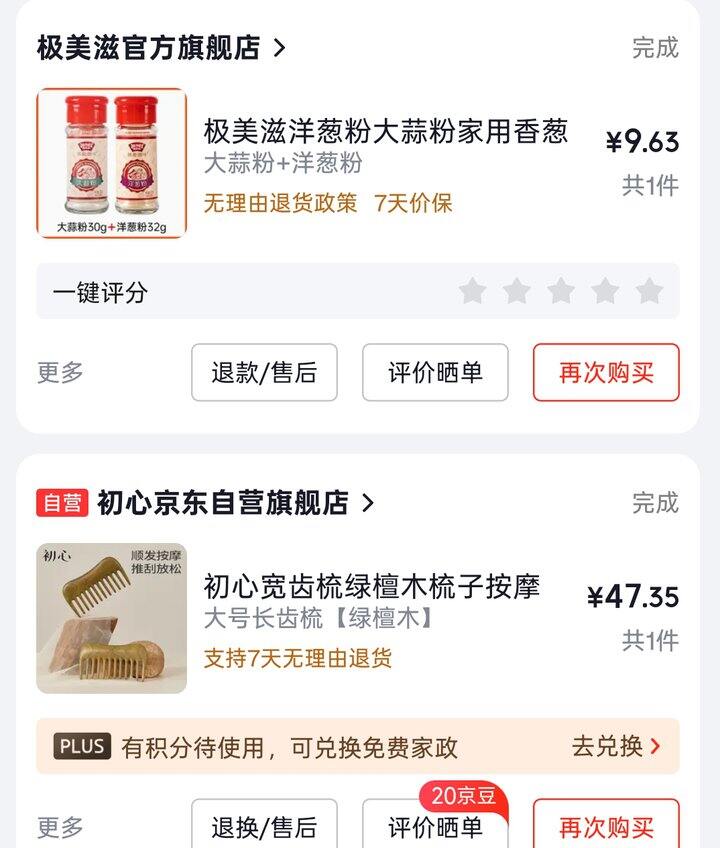
Task: Write 评价晒单 for the 初心 comb order
Action: 435,828
